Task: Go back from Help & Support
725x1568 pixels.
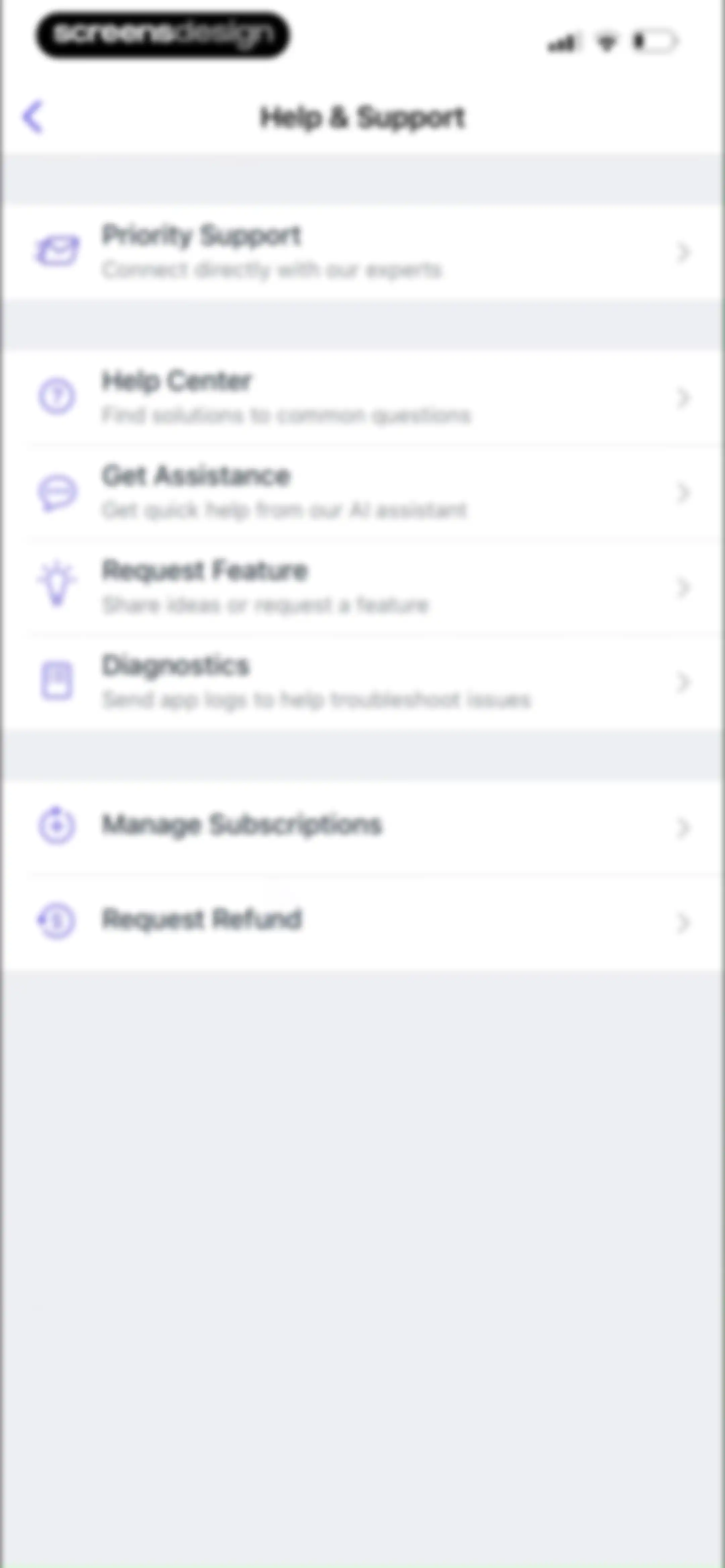Action: 33,116
